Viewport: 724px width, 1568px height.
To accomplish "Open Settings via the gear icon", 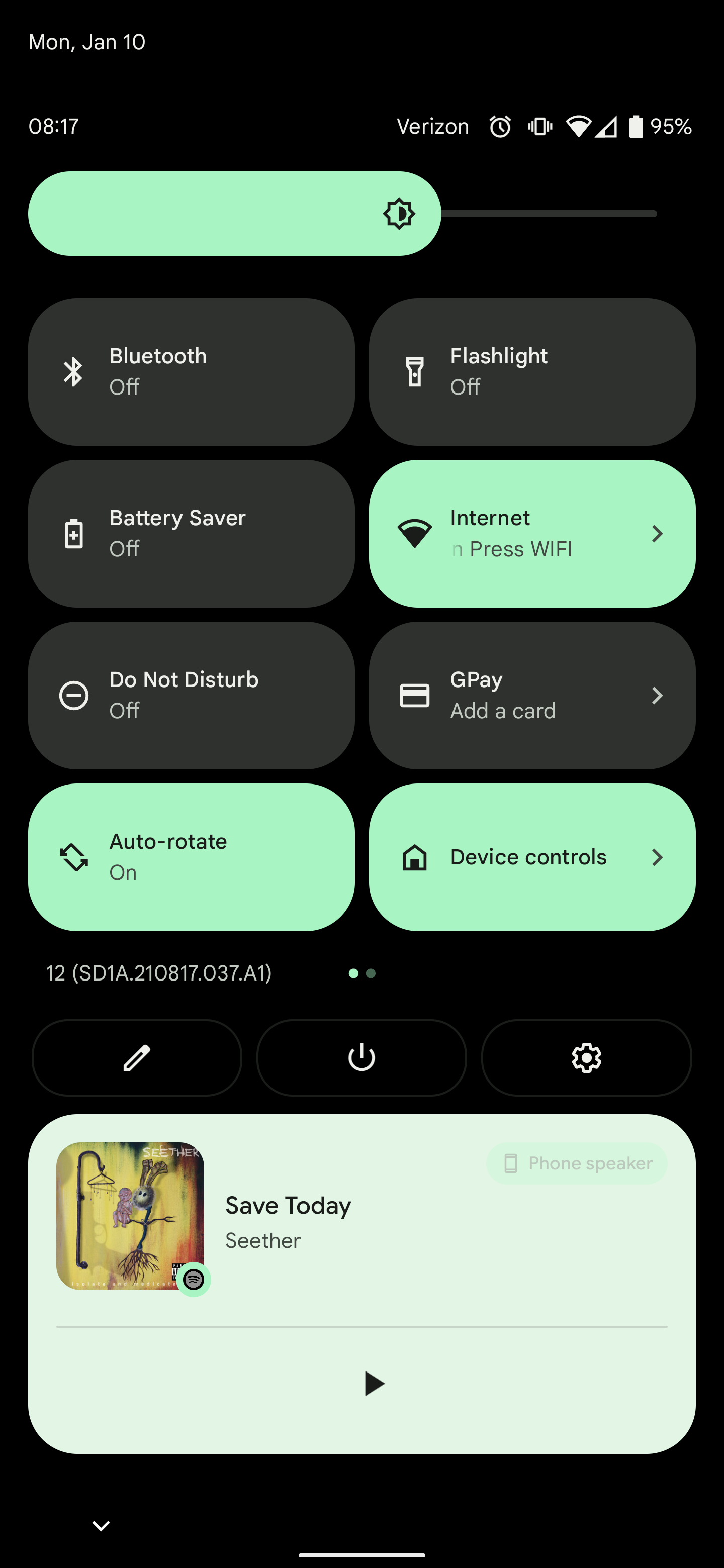I will tap(586, 1058).
